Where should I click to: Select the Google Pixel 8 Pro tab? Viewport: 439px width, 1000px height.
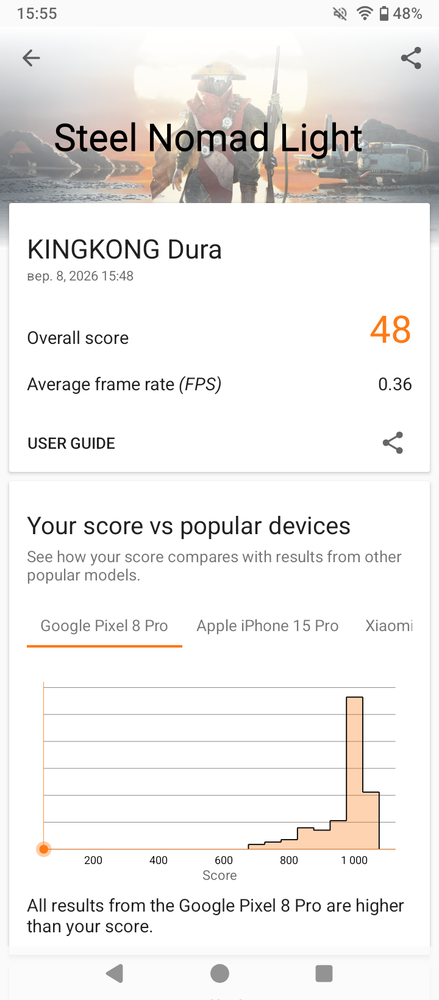(104, 626)
